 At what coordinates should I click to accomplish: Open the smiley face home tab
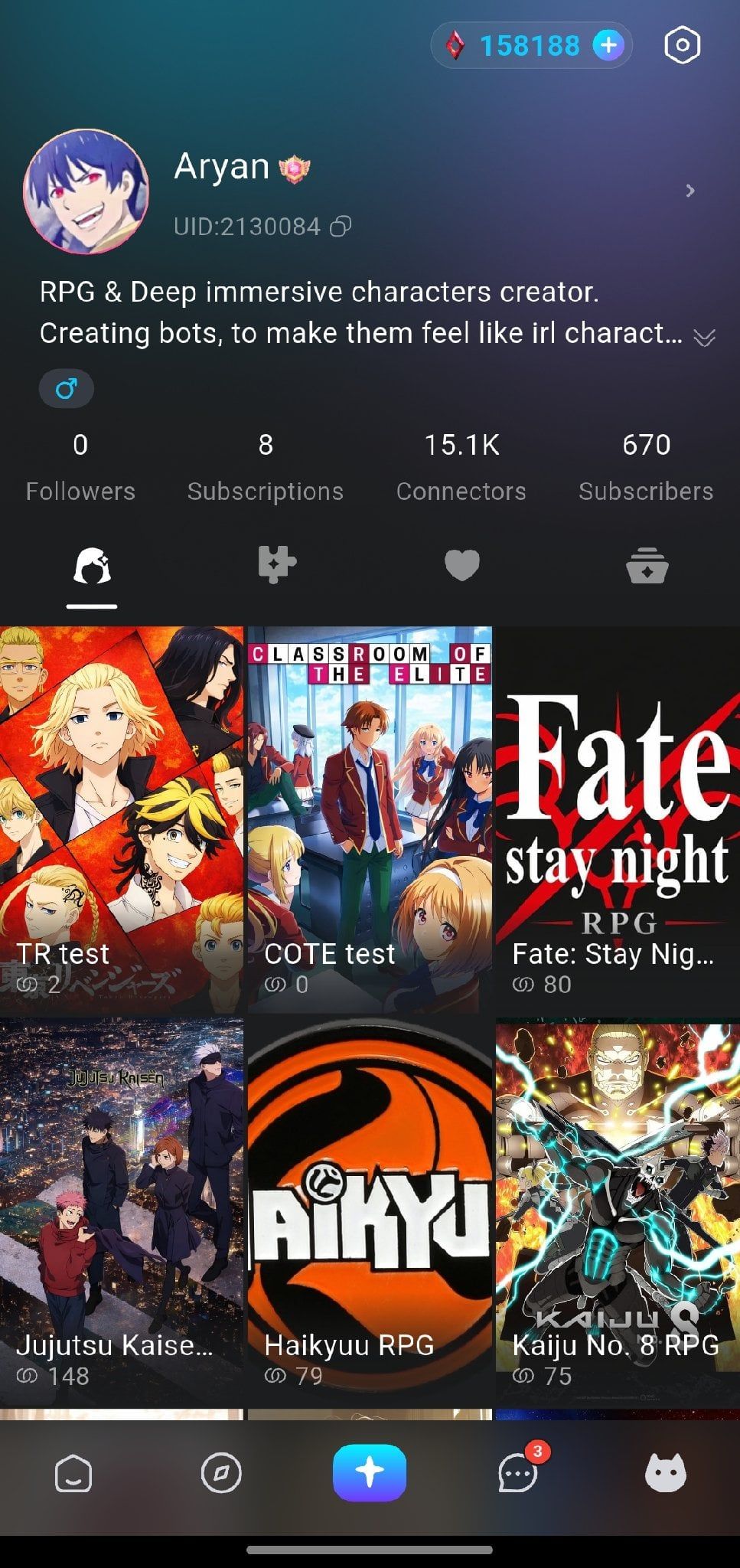73,1472
